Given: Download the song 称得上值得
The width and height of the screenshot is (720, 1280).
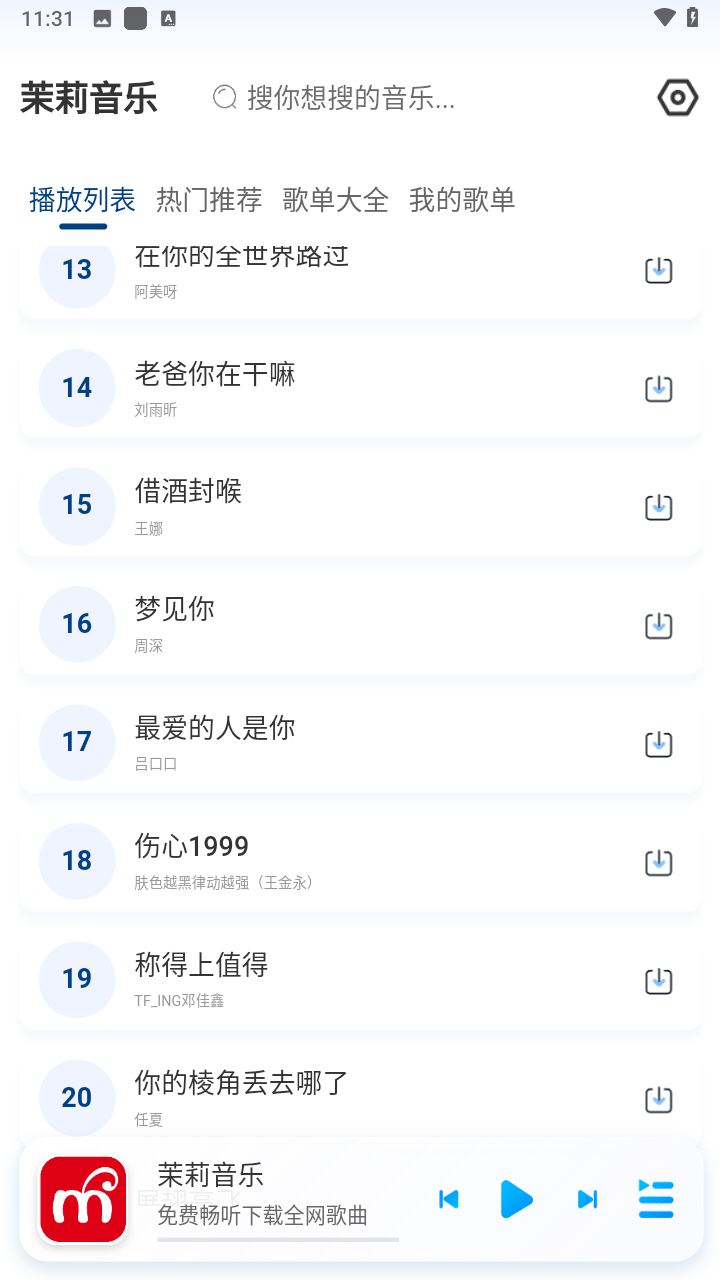Looking at the screenshot, I should 658,981.
